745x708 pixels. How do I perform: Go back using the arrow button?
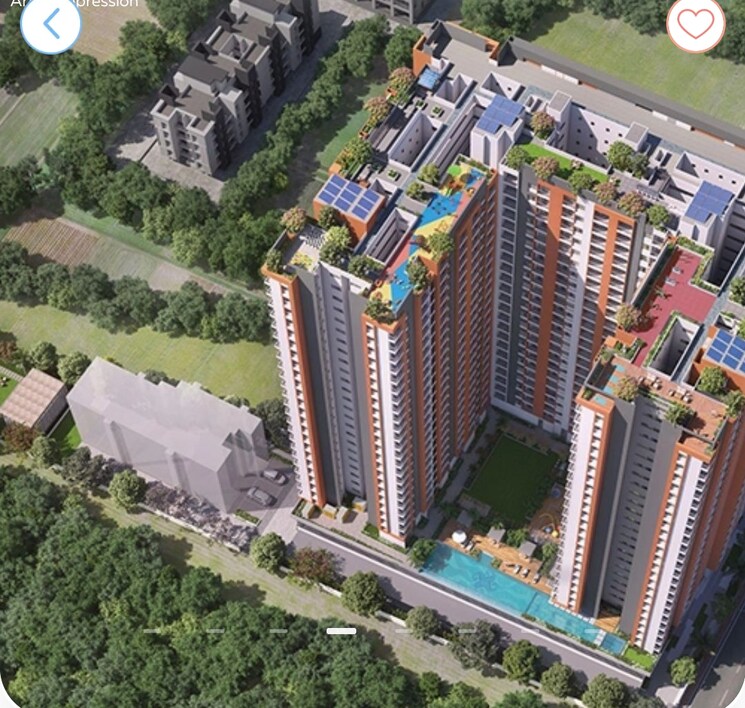tap(51, 24)
